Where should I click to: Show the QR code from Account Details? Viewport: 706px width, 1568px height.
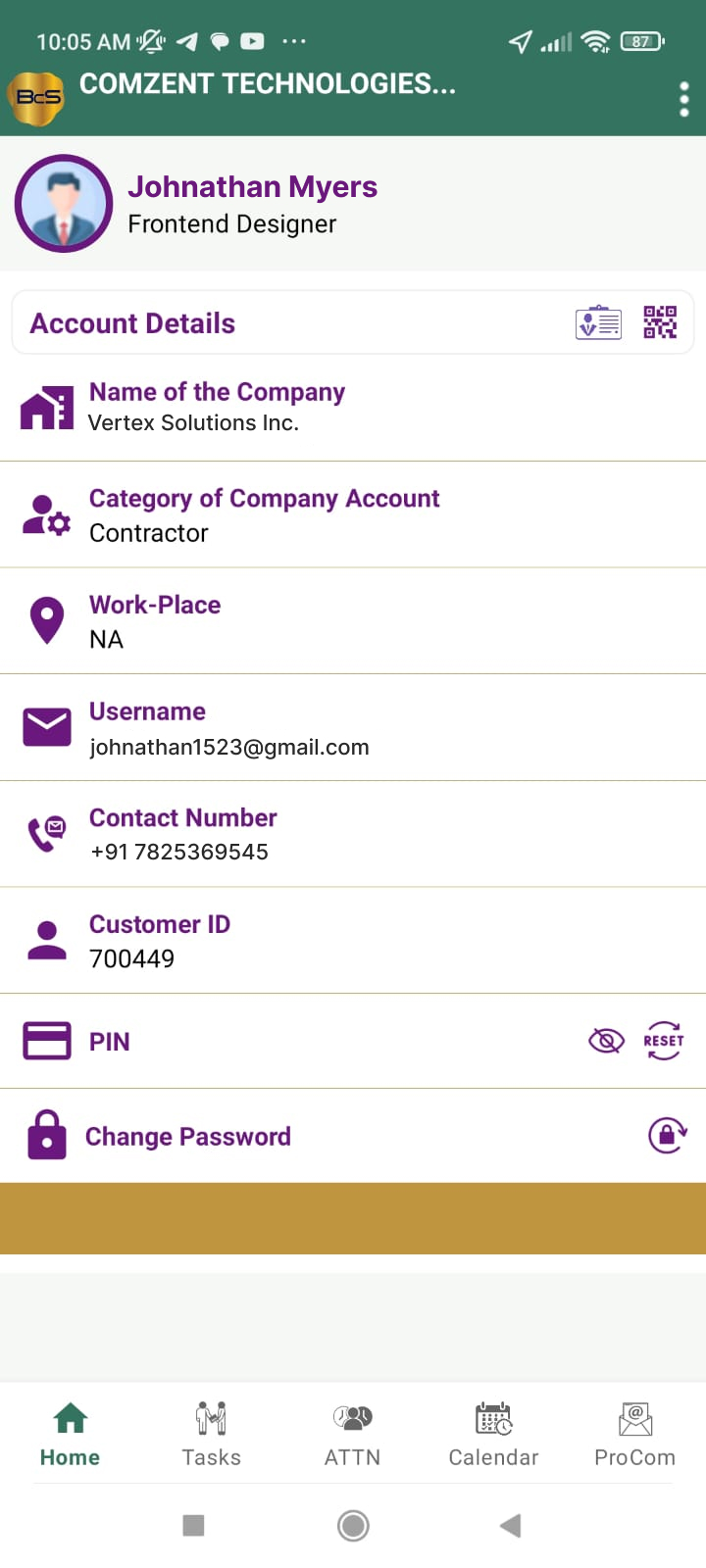(660, 322)
